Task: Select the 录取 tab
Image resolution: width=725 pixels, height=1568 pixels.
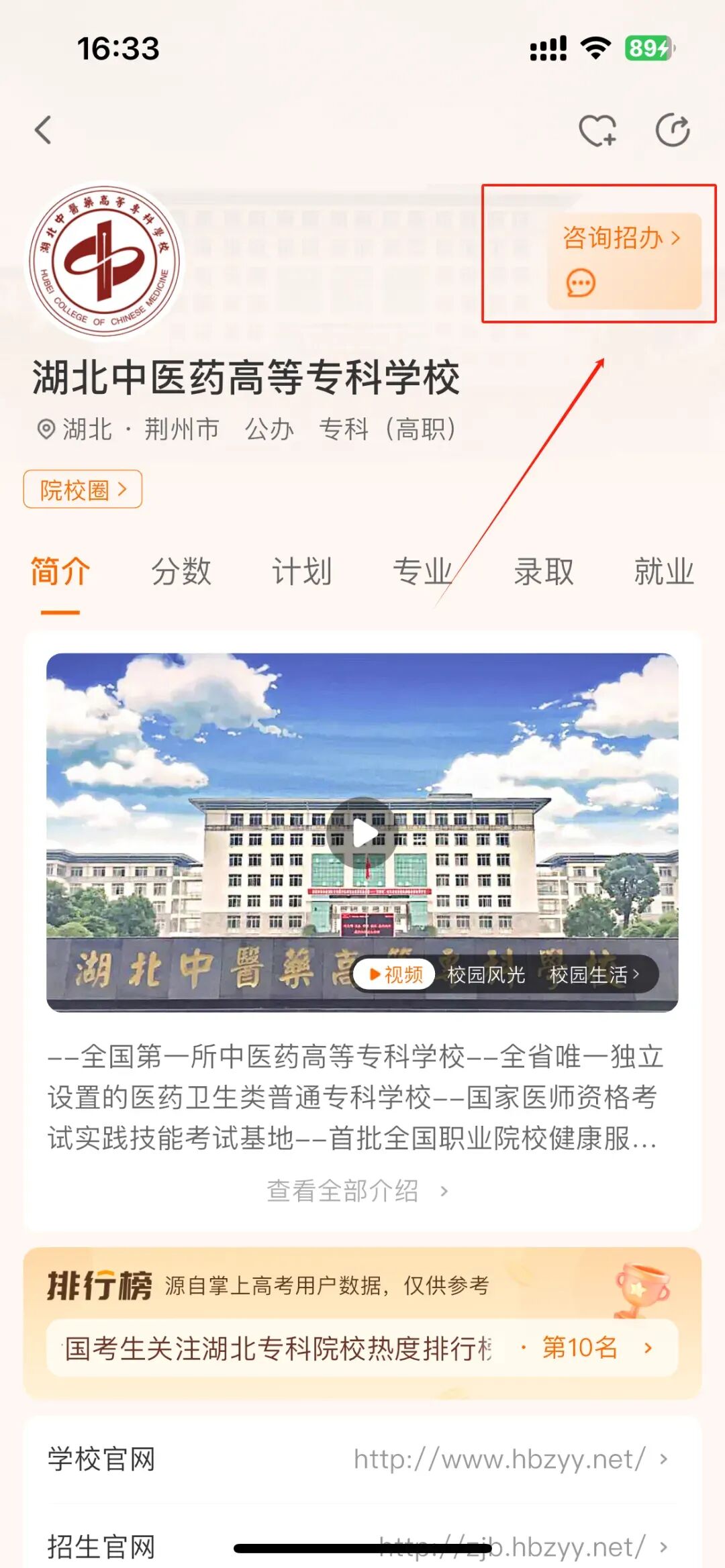Action: point(544,572)
